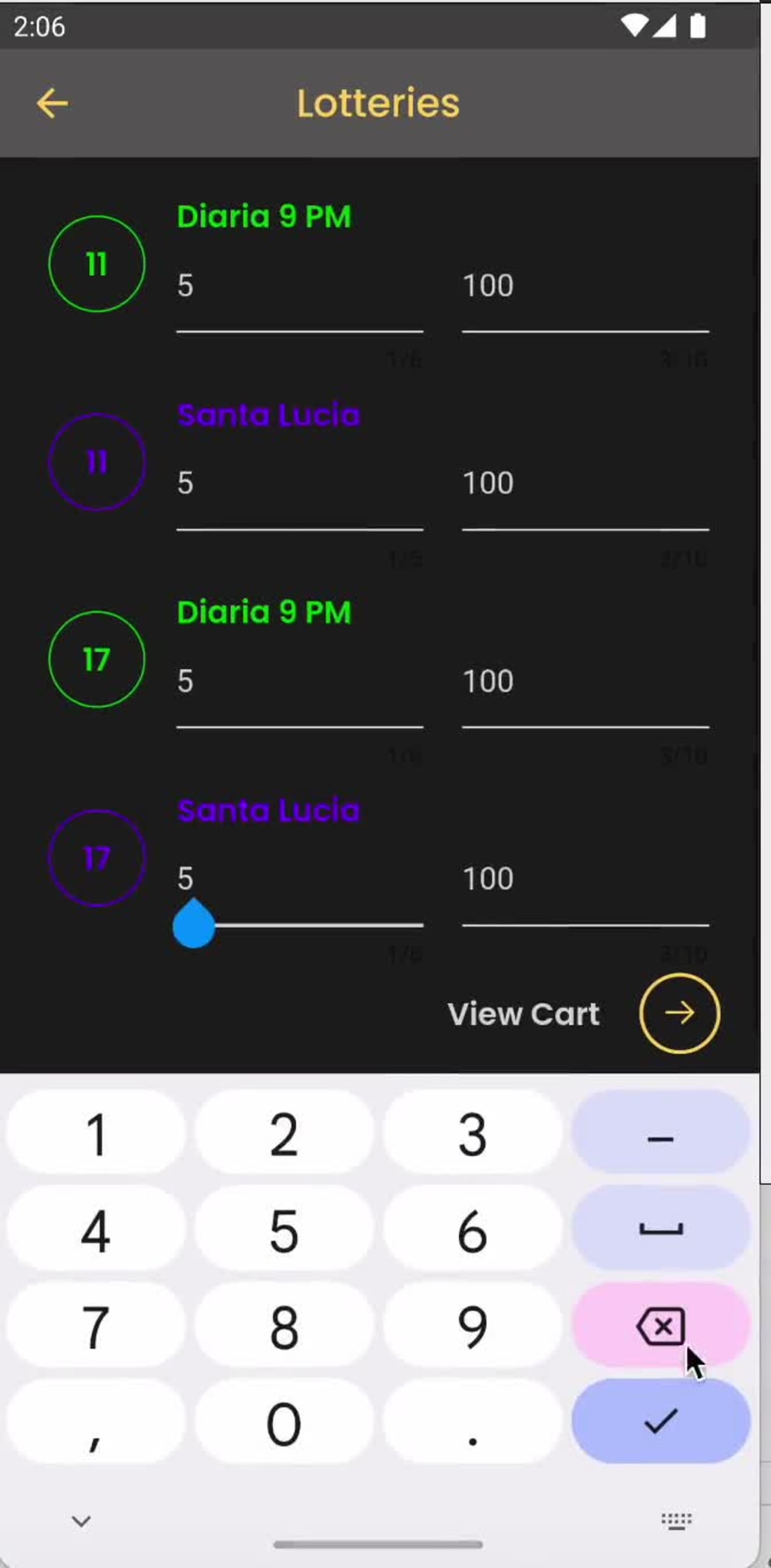Tap the checkmark confirm key

pyautogui.click(x=660, y=1423)
